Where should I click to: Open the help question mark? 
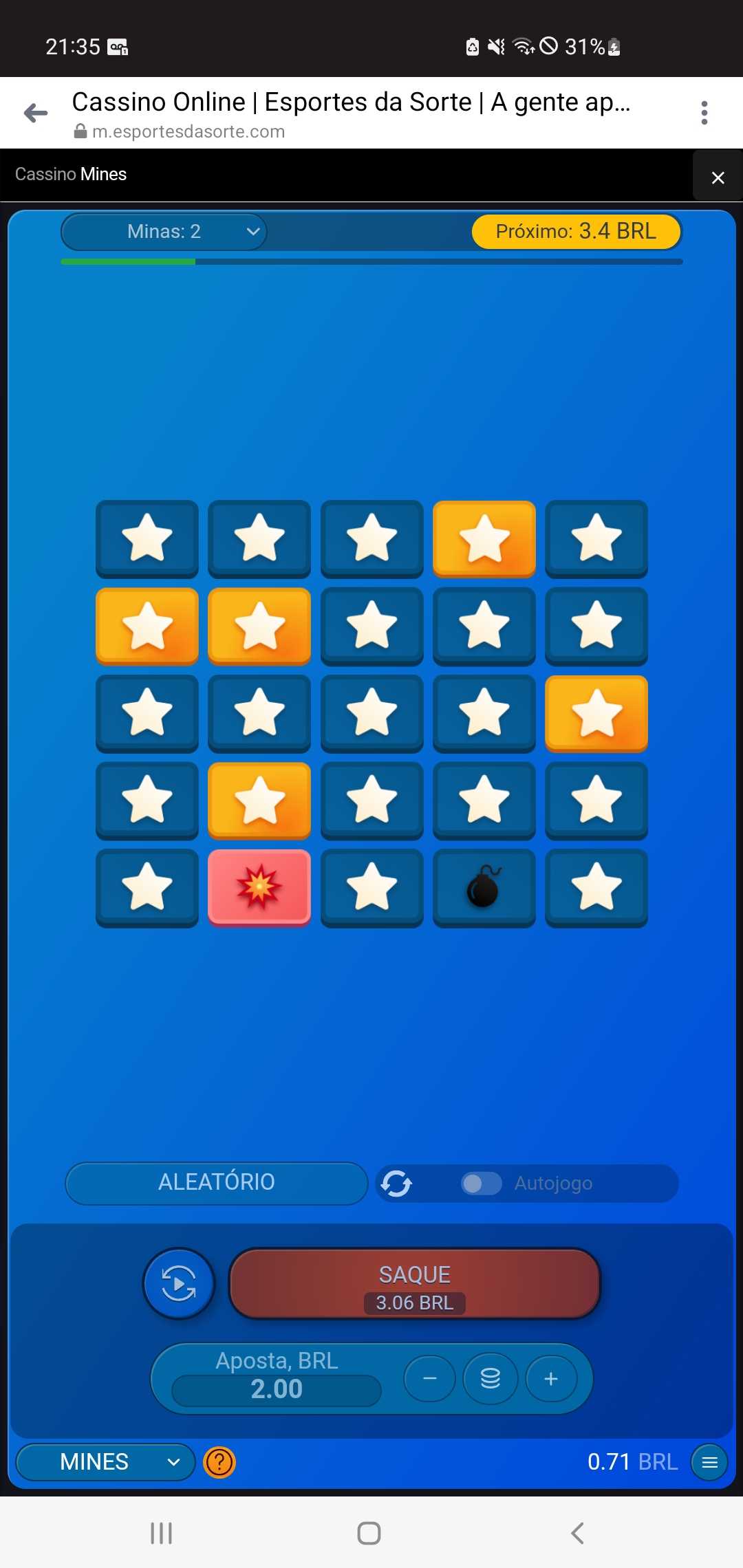219,1462
